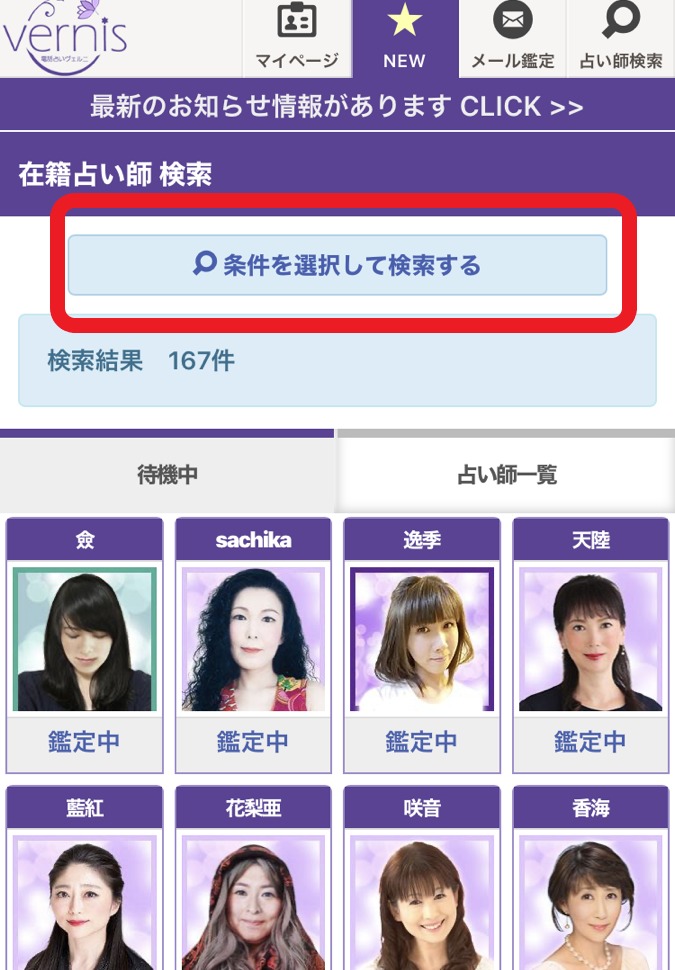Viewport: 675px width, 970px height.
Task: Open the latest news CLICK banner
Action: click(337, 106)
